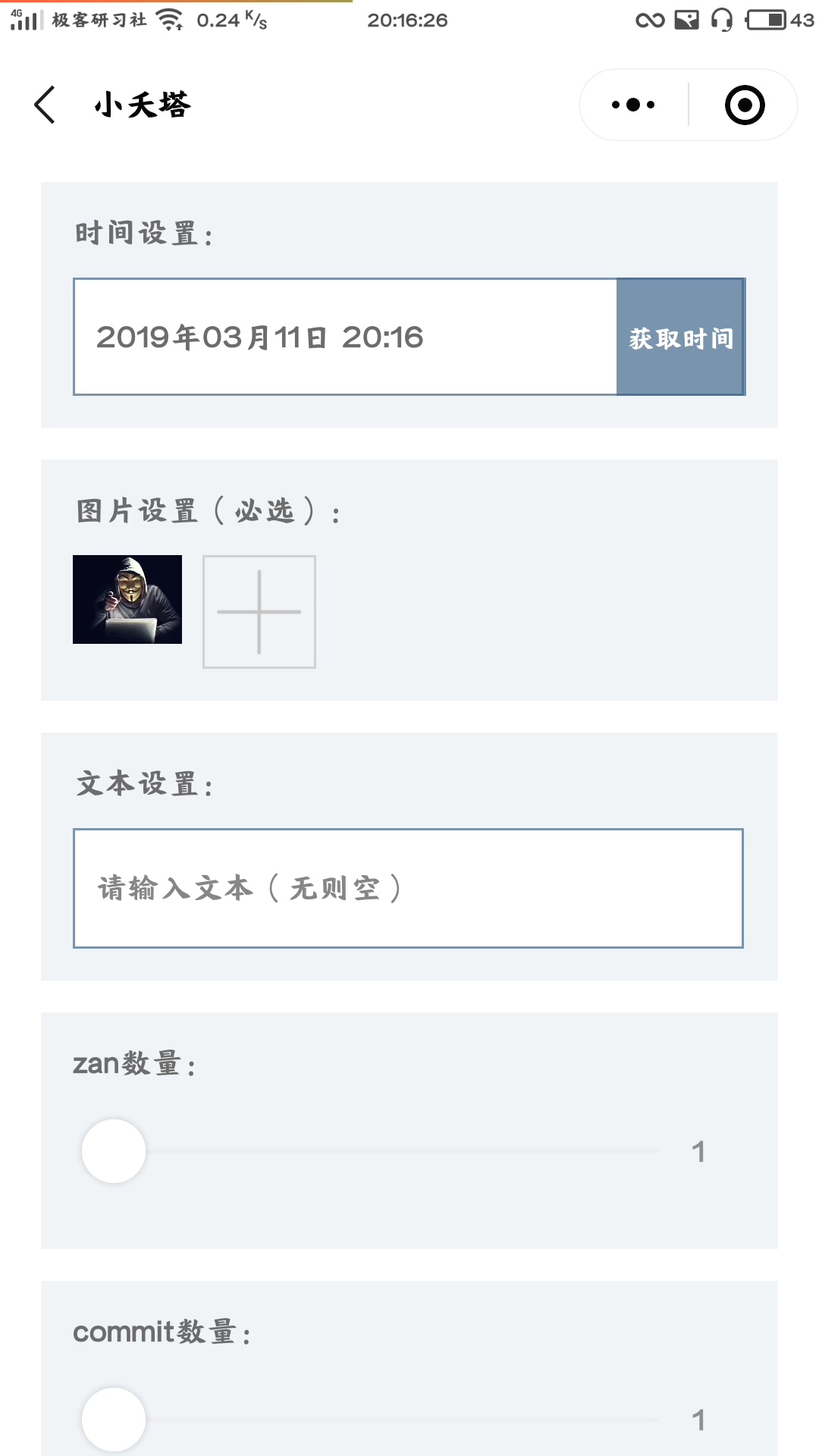This screenshot has height=1456, width=819.
Task: Focus the 请输入文本 text field
Action: (408, 888)
